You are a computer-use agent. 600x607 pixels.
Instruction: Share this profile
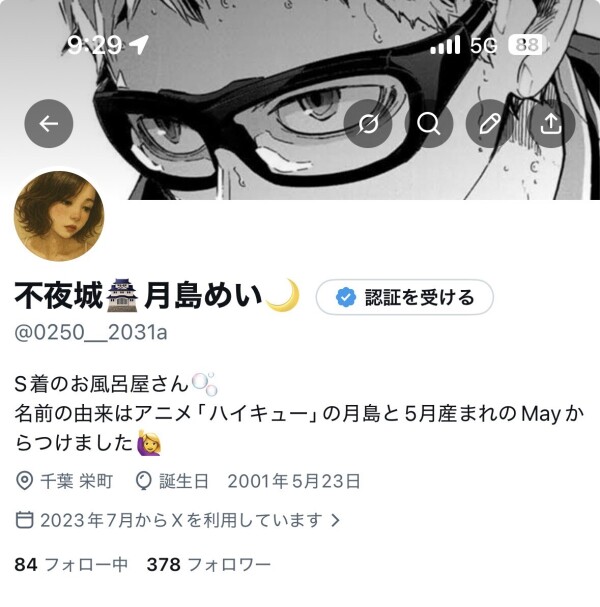click(549, 124)
